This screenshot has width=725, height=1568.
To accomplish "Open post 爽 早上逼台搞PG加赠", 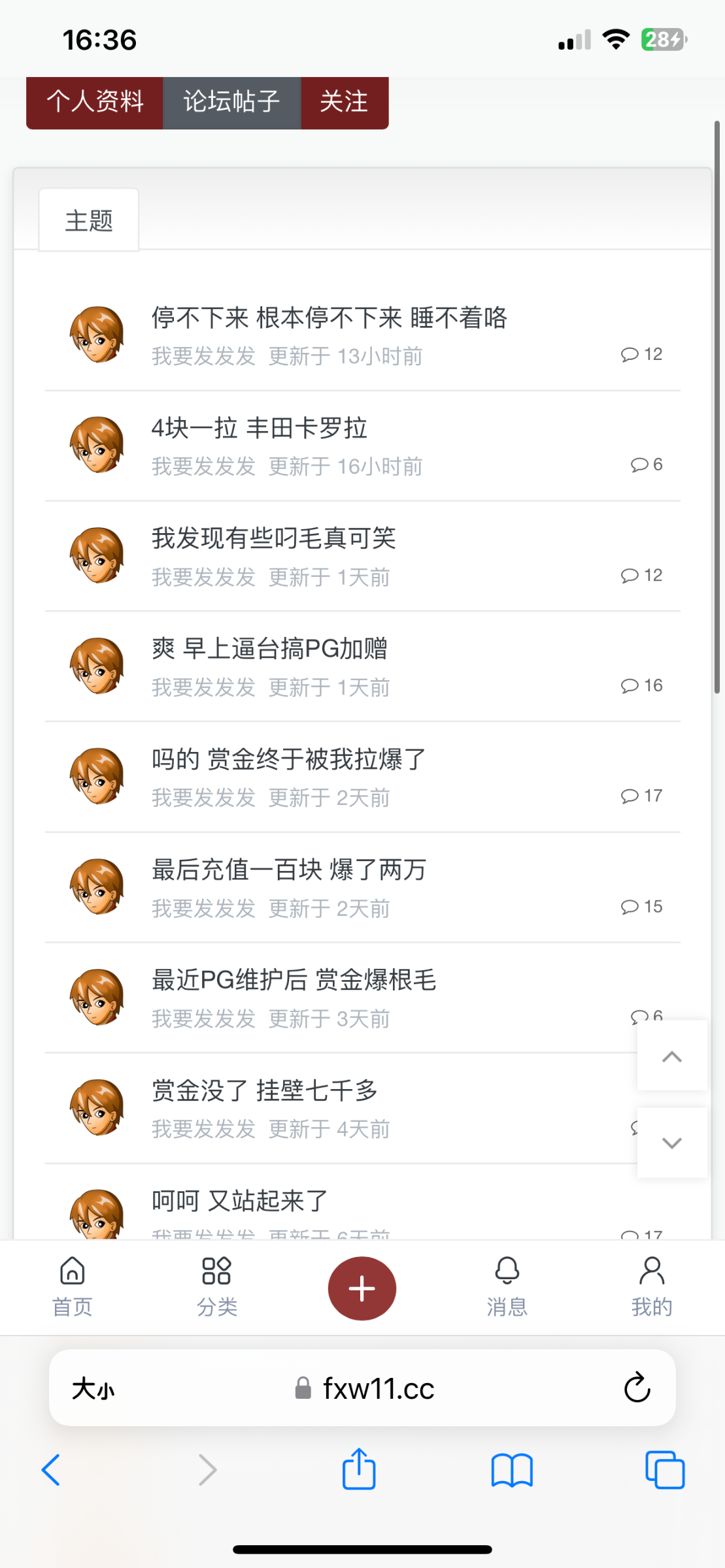I will (x=269, y=649).
